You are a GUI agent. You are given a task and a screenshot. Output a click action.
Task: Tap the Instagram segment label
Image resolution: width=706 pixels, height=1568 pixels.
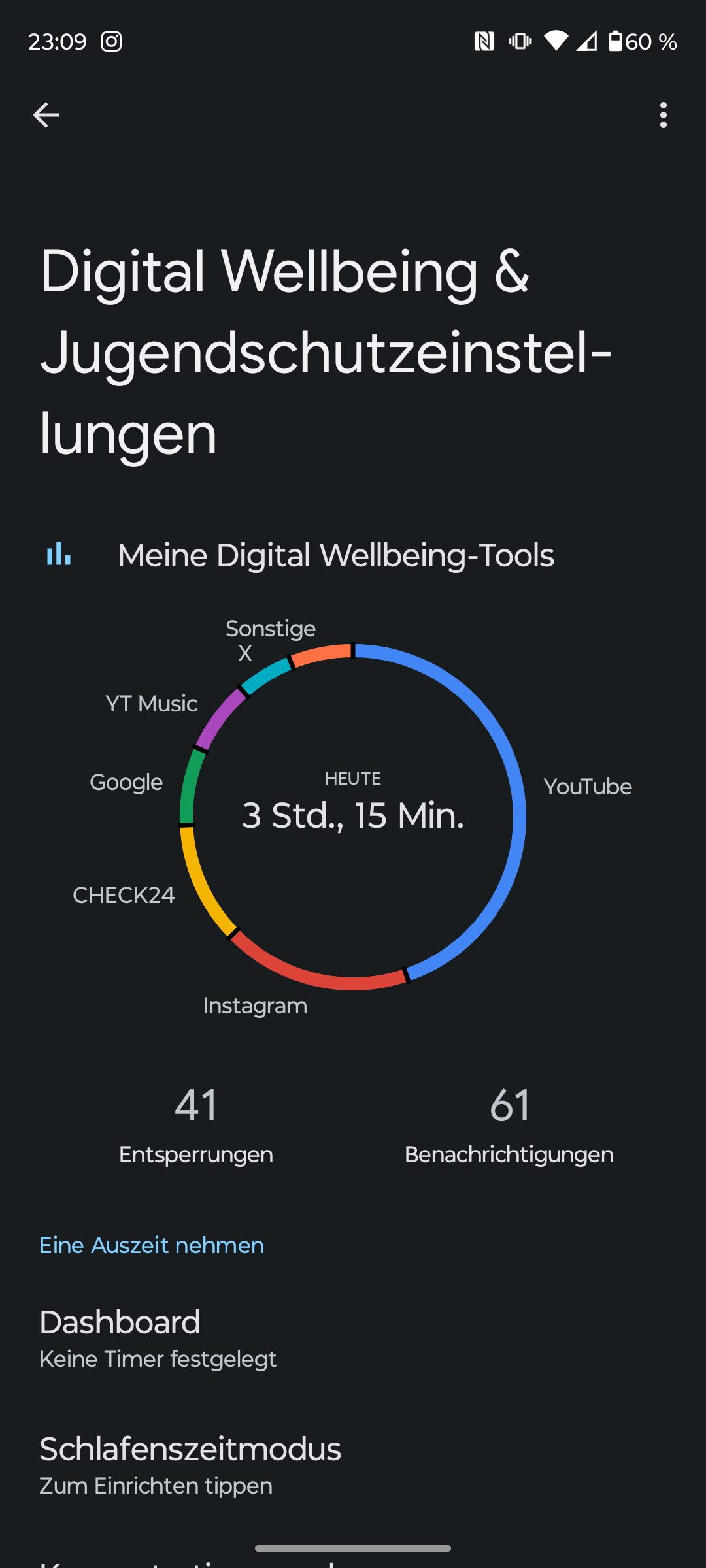[x=255, y=1006]
